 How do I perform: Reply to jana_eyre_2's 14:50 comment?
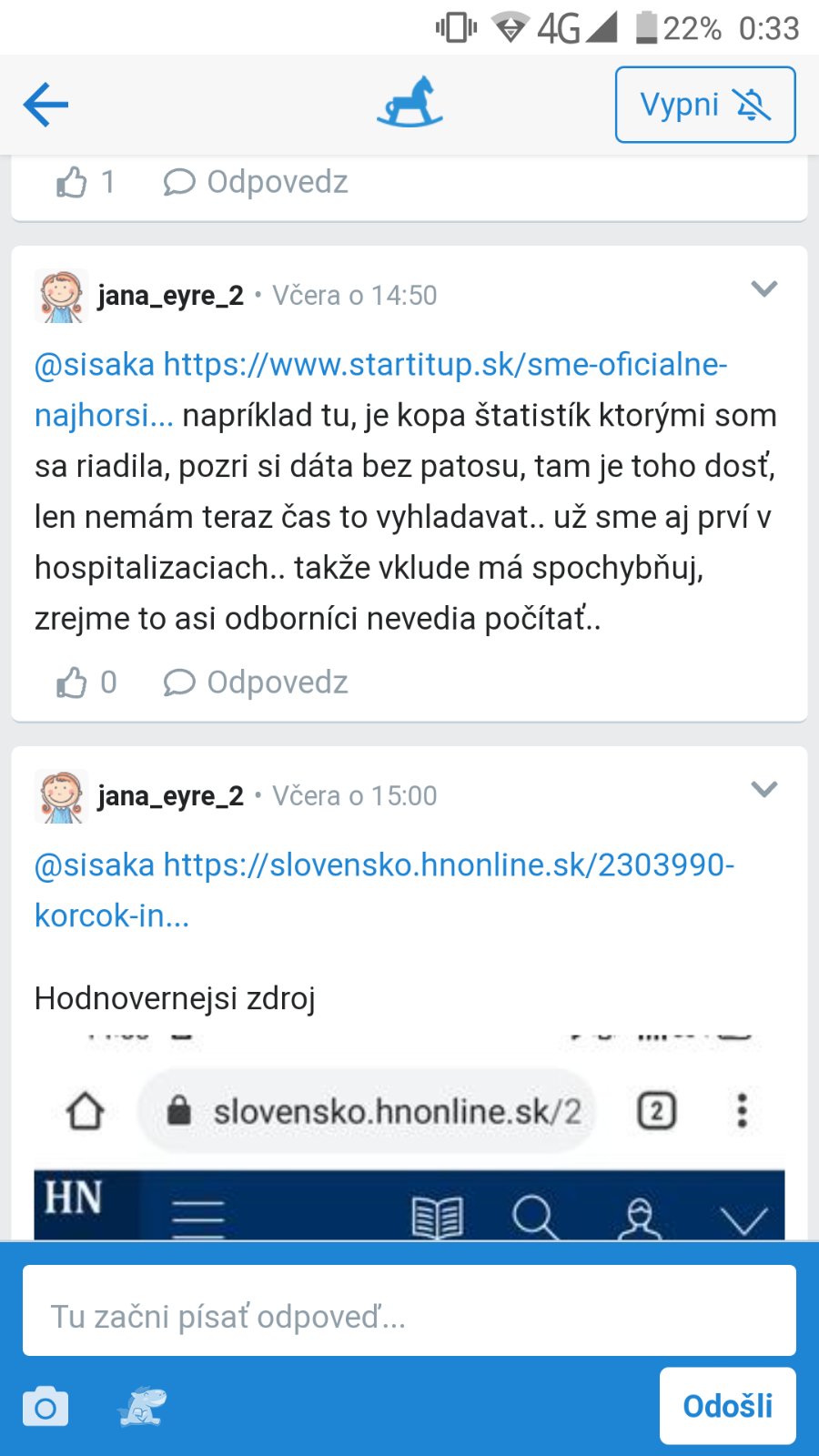[257, 682]
